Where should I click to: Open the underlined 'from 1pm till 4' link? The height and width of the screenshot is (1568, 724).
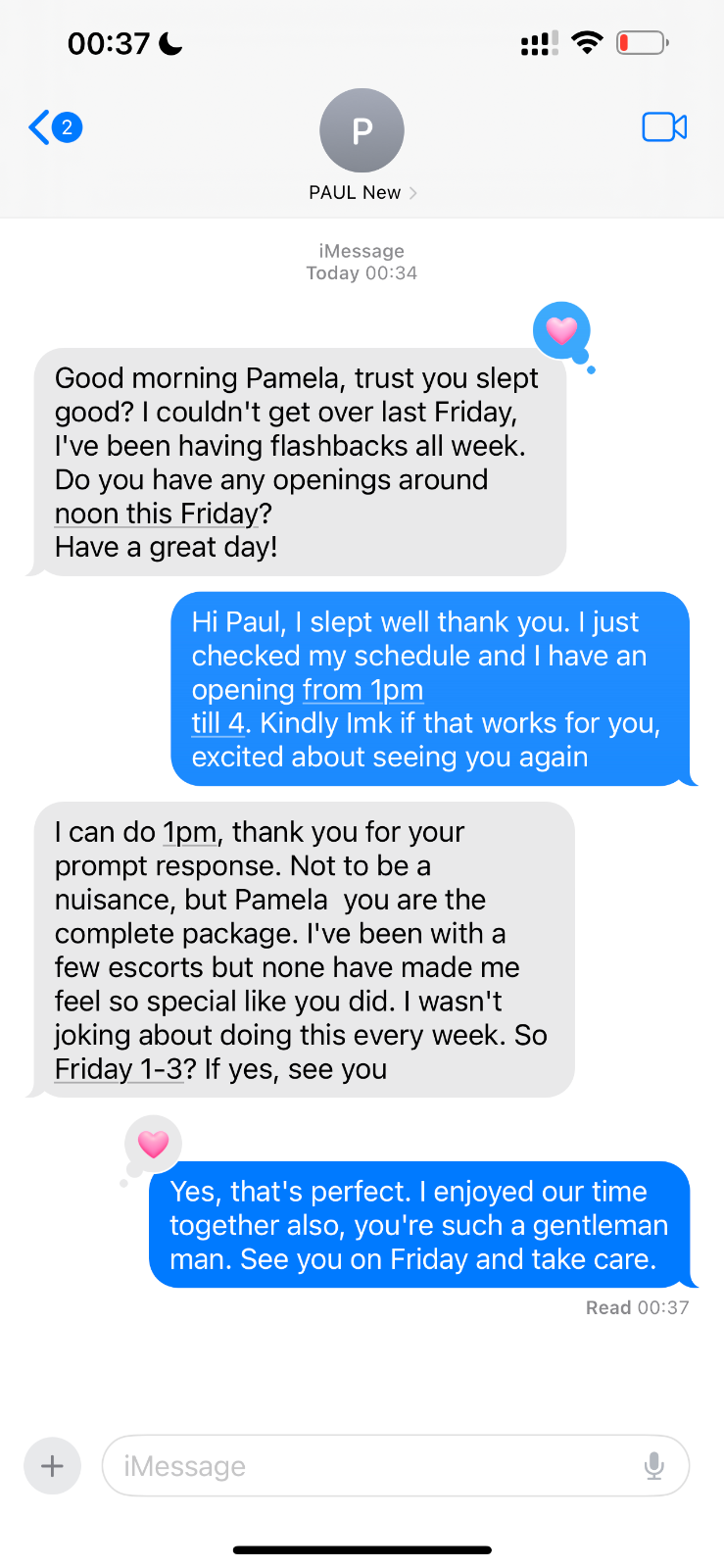362,691
